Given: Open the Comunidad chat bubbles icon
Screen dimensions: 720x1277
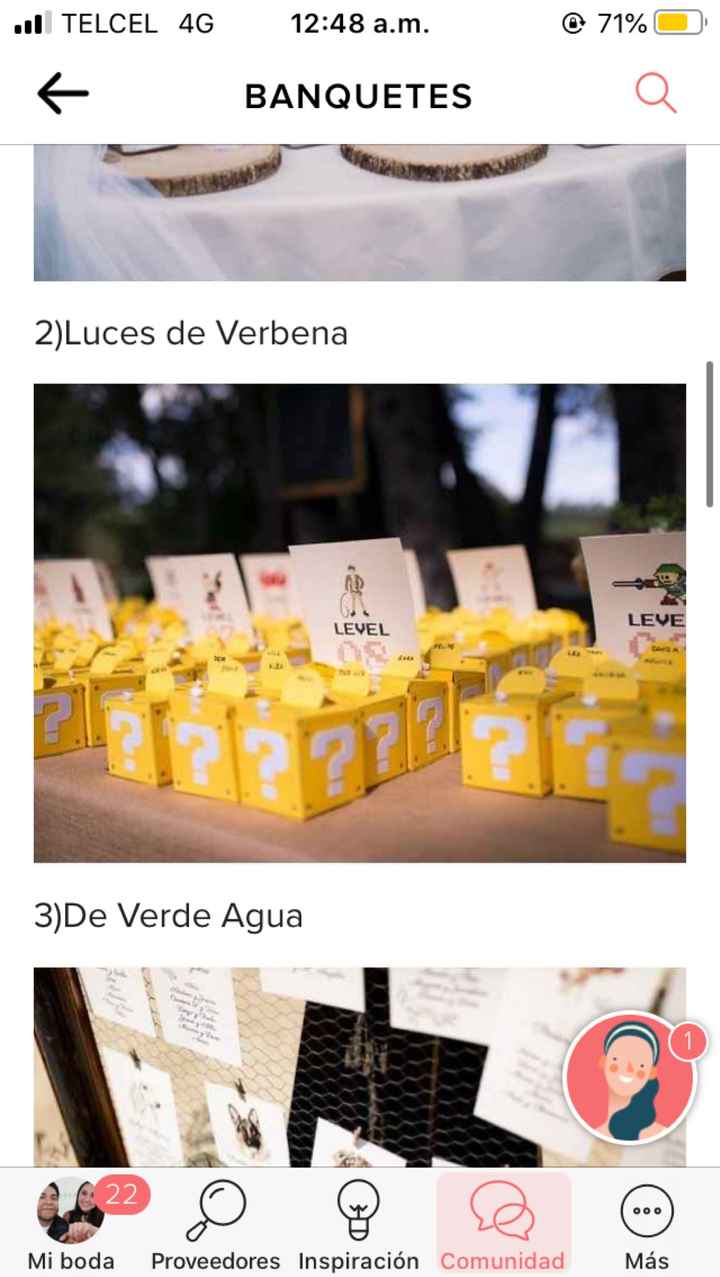Looking at the screenshot, I should (x=502, y=1207).
